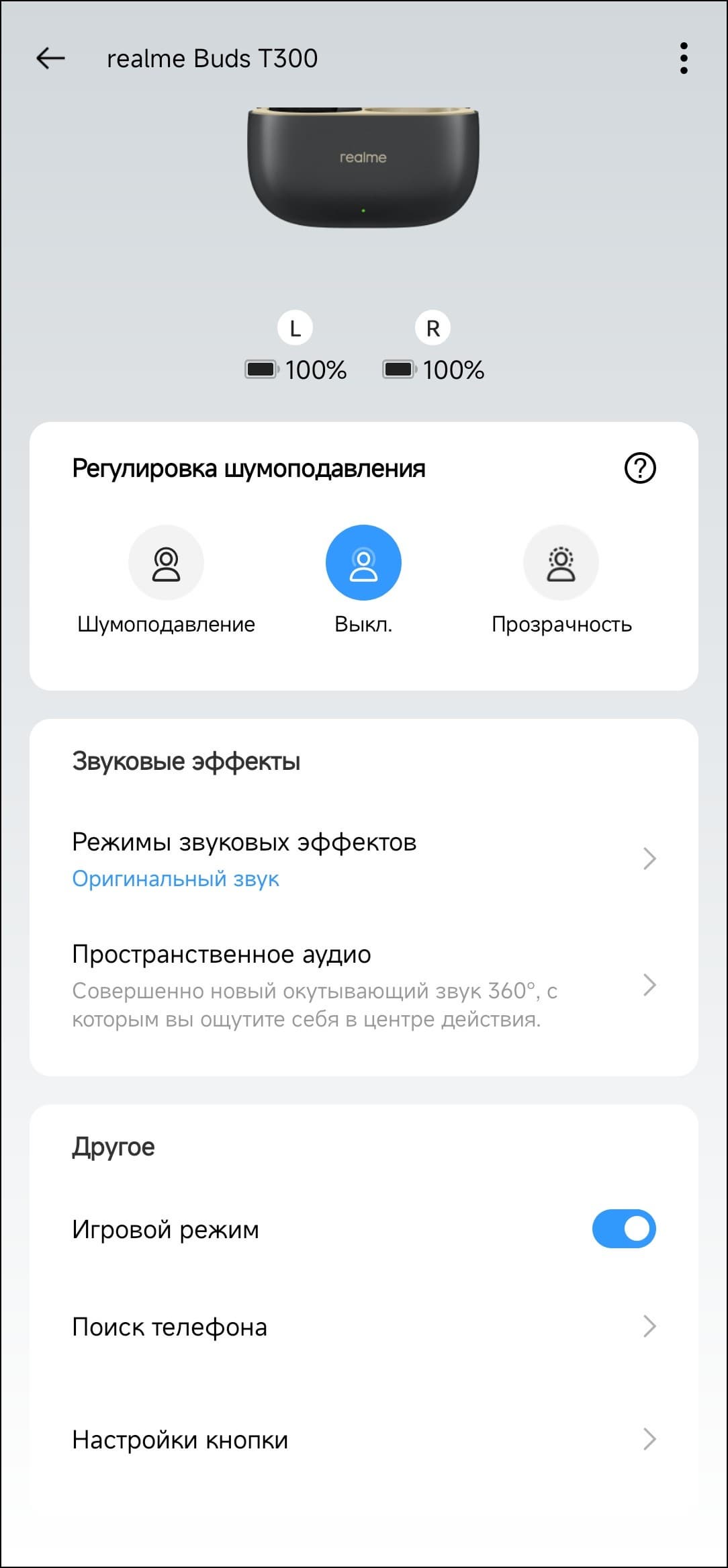
Task: Select the Выкл. noise mode
Action: (363, 563)
